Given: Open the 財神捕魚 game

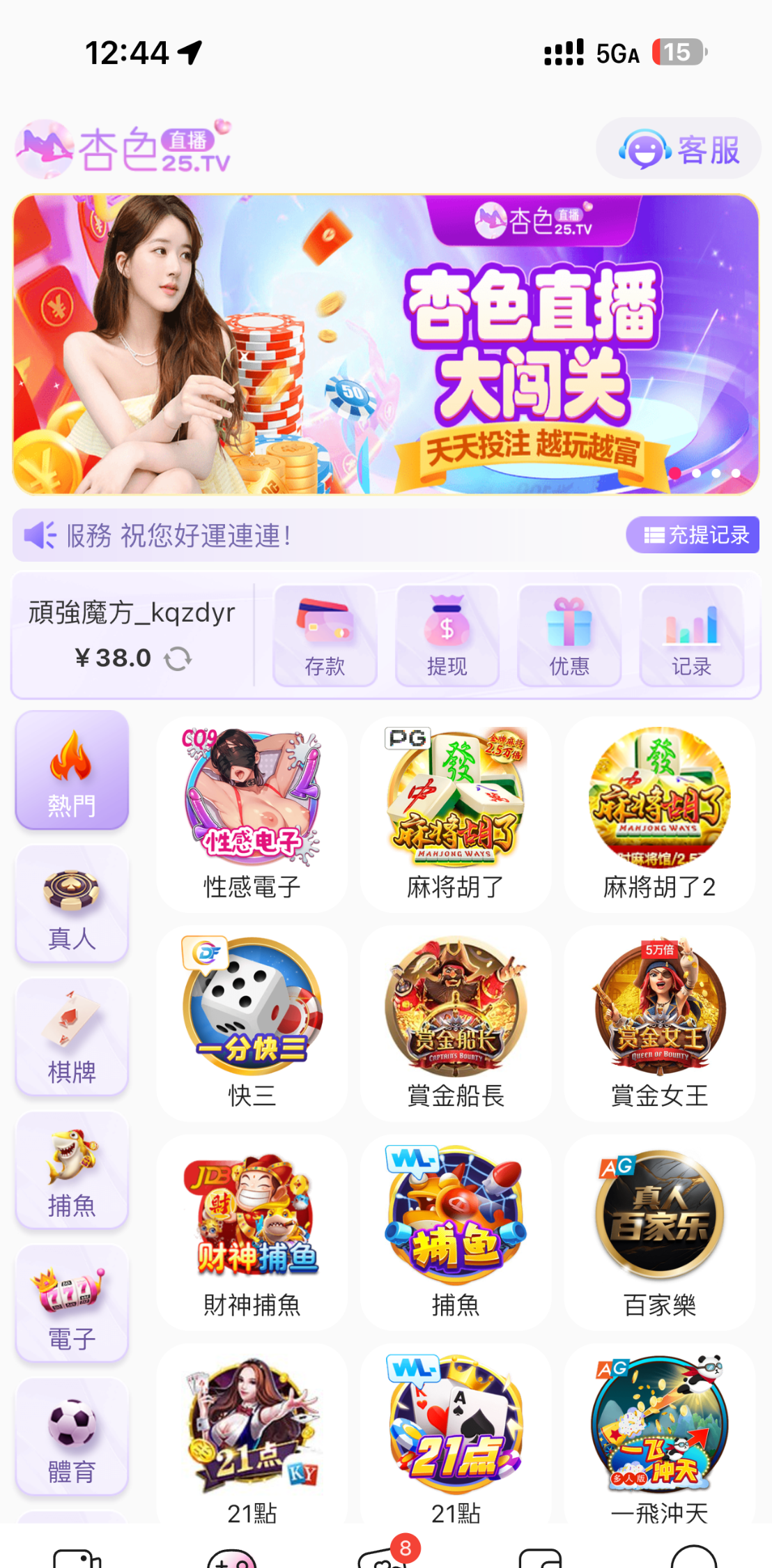Looking at the screenshot, I should click(252, 1231).
